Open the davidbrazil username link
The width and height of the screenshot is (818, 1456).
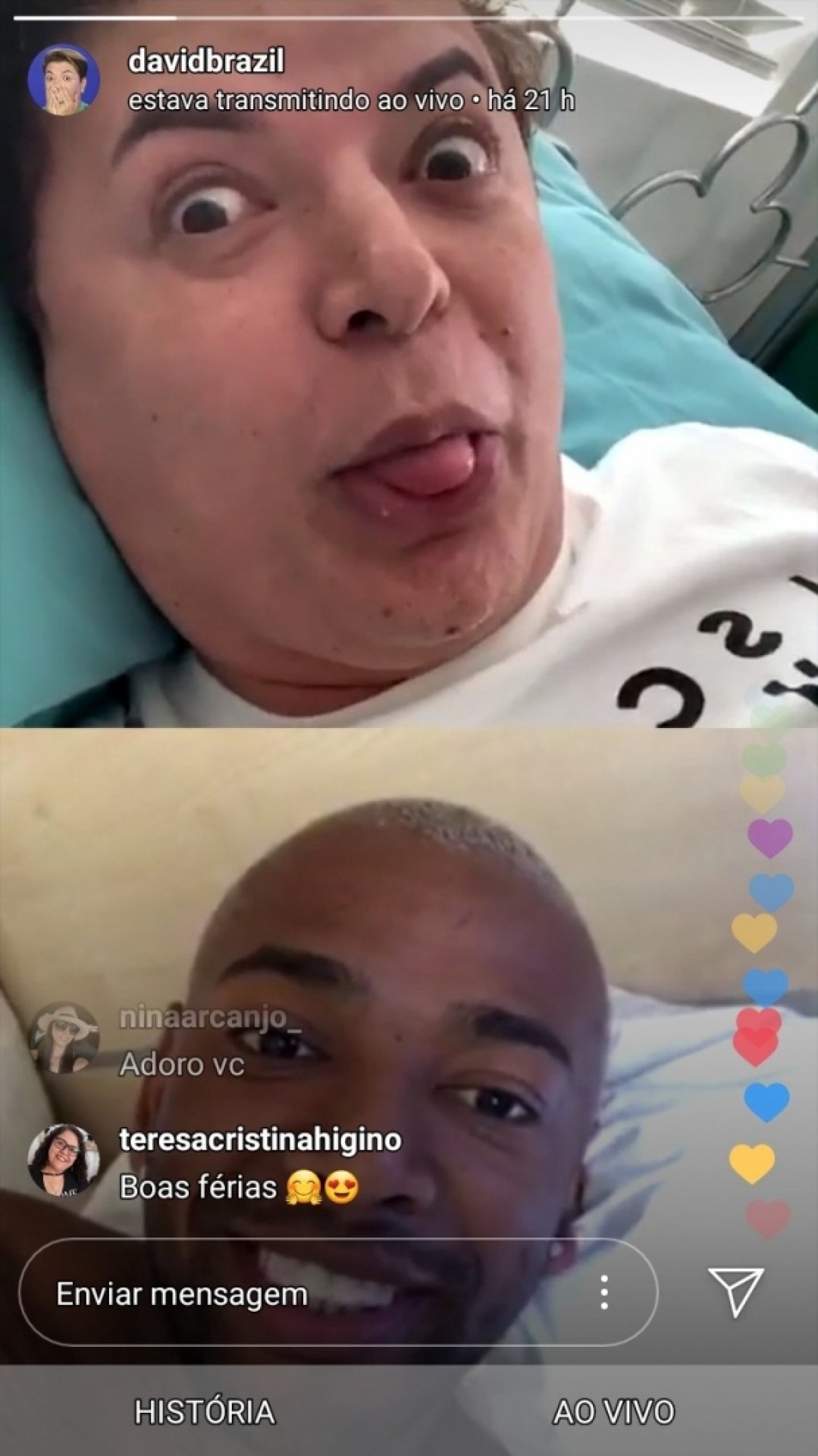[x=205, y=61]
